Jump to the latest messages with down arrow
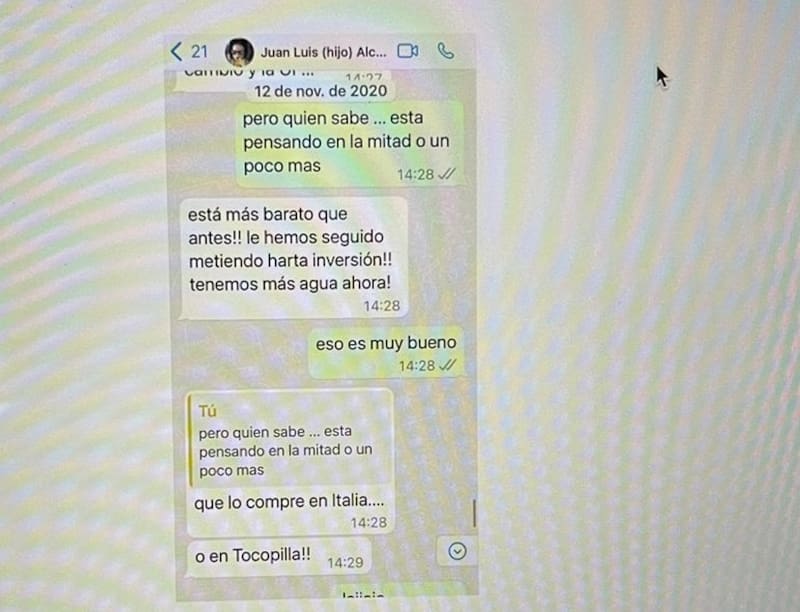Viewport: 800px width, 612px height. [457, 551]
